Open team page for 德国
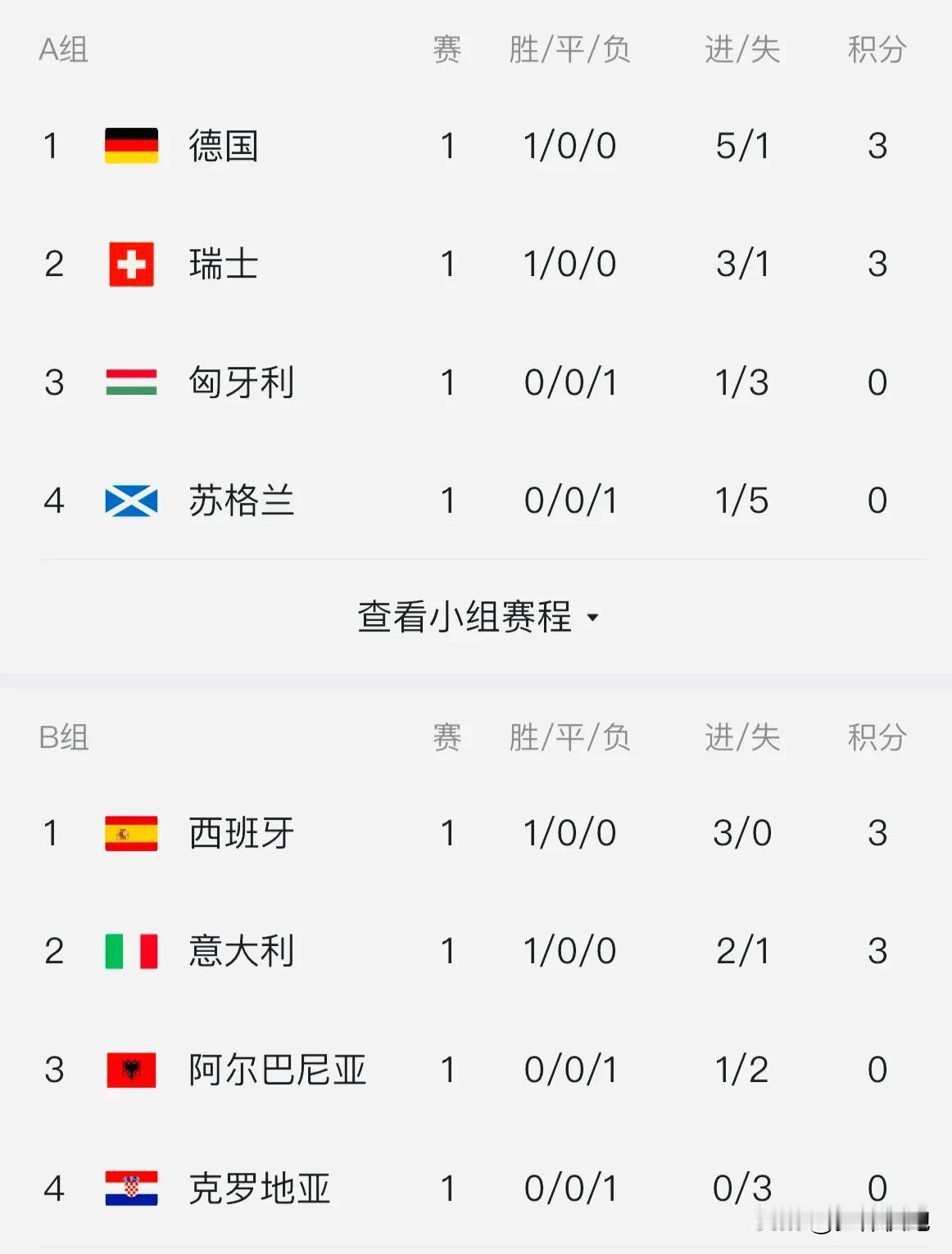952x1254 pixels. click(x=221, y=146)
